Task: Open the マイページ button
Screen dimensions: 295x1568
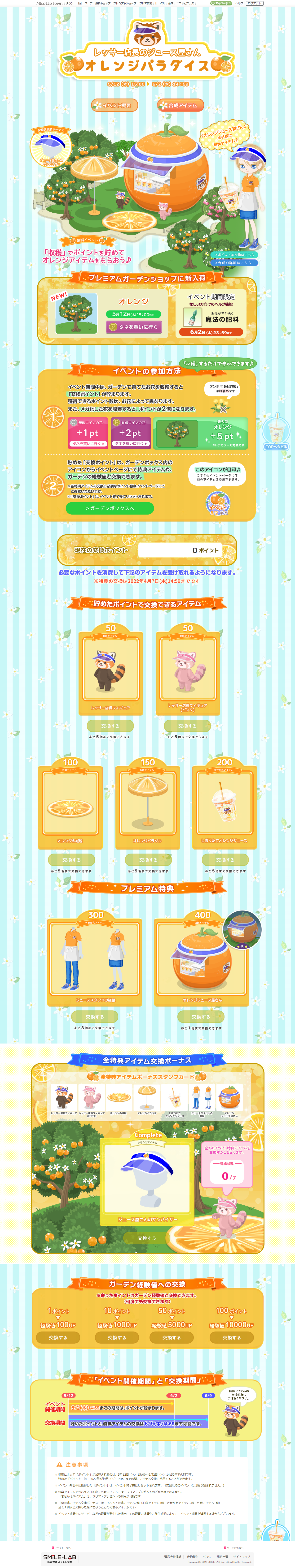Action: (x=222, y=3)
